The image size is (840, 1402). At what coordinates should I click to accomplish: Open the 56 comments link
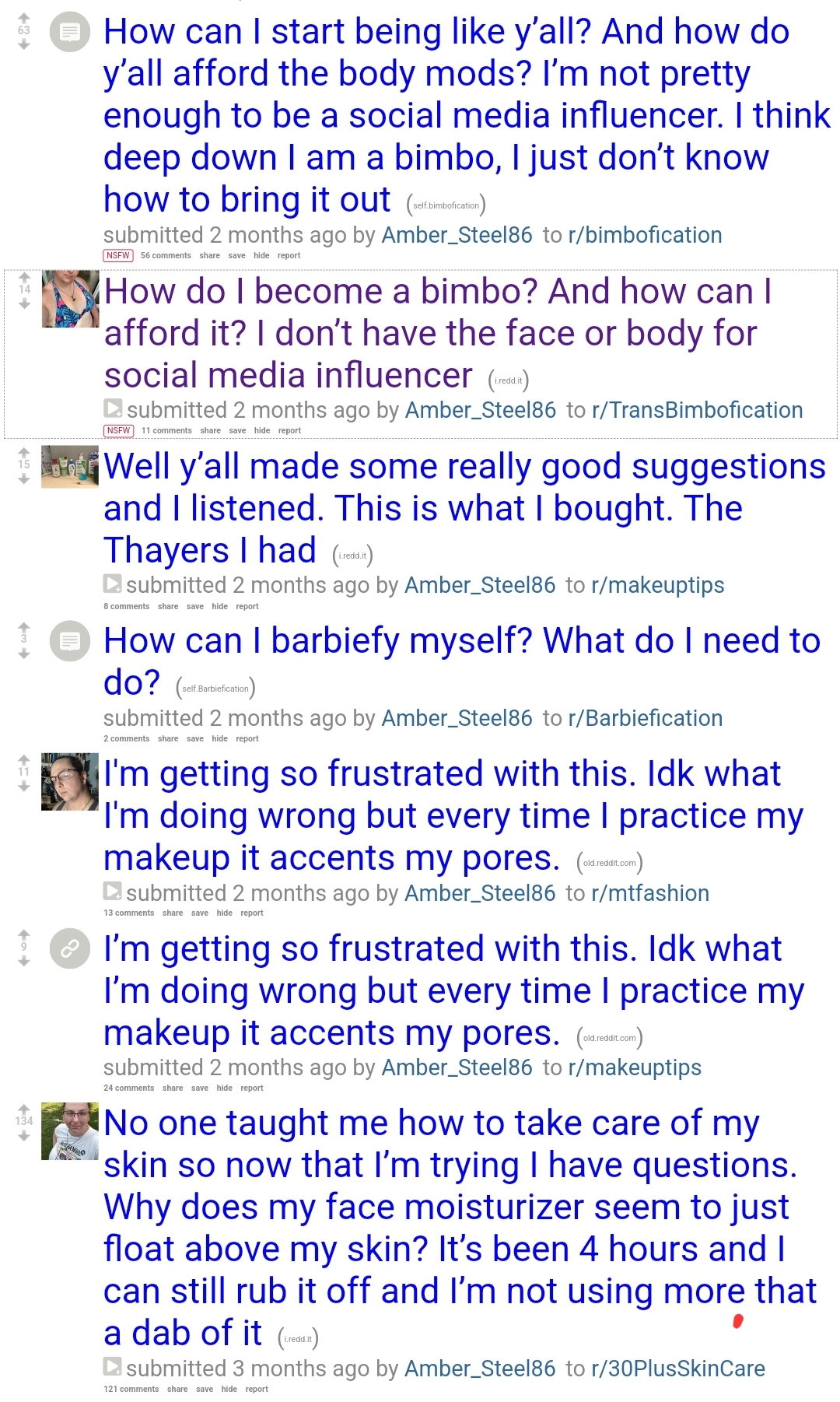[x=166, y=255]
